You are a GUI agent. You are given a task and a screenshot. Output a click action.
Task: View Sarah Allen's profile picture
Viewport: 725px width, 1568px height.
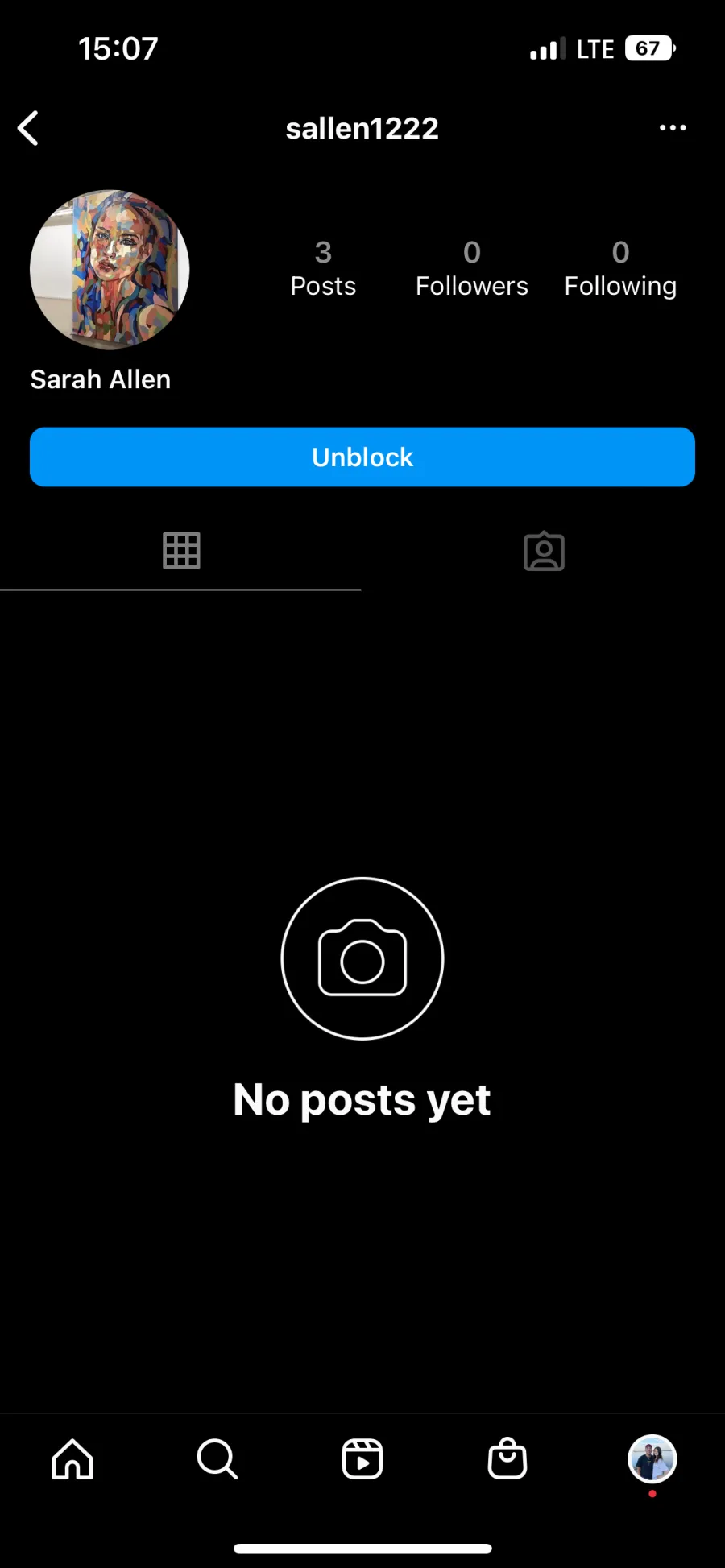(110, 270)
